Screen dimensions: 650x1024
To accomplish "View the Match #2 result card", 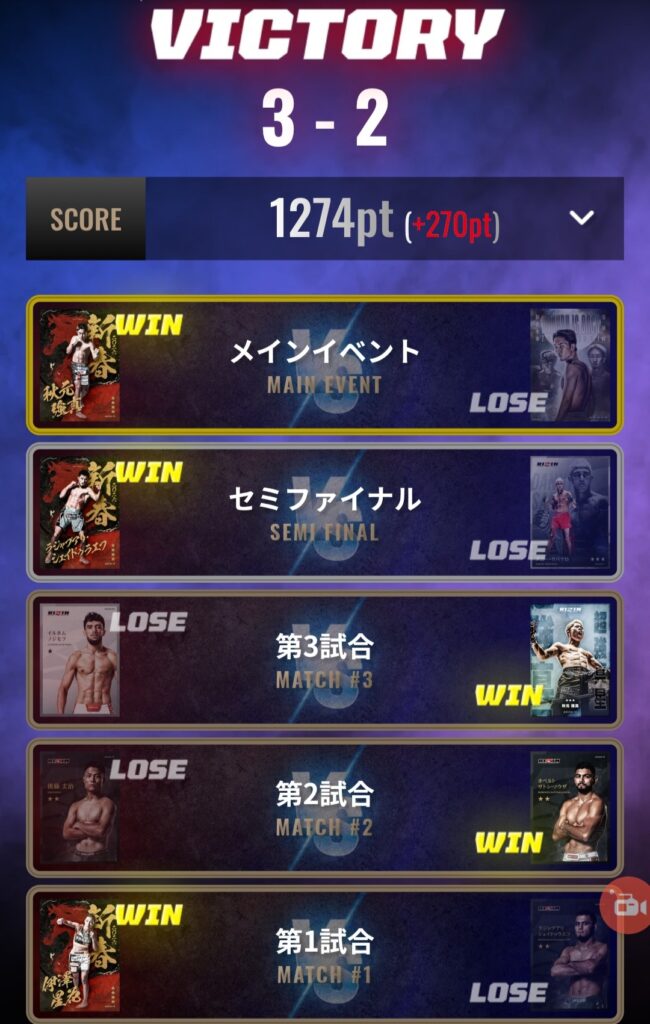I will tap(325, 807).
